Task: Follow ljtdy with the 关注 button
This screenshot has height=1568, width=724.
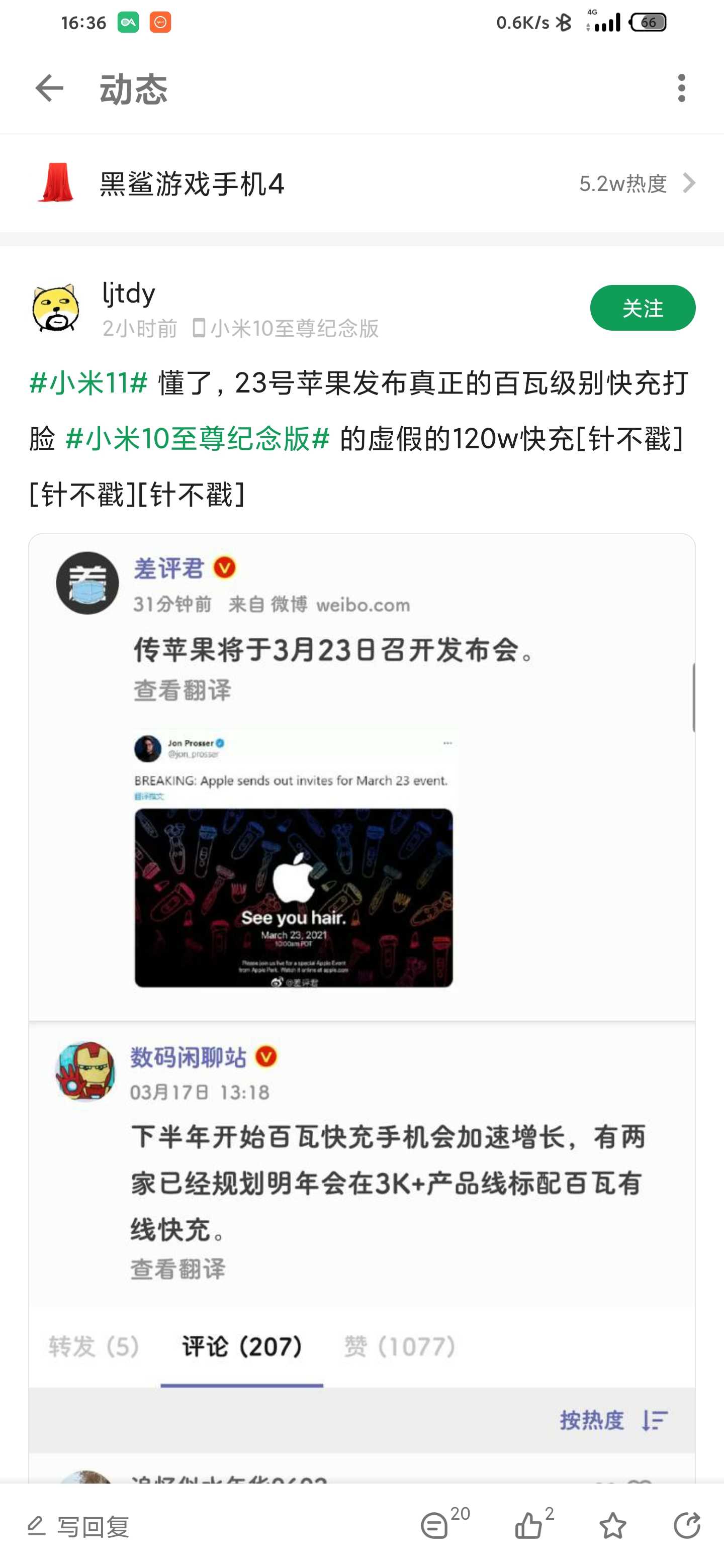Action: pyautogui.click(x=643, y=308)
